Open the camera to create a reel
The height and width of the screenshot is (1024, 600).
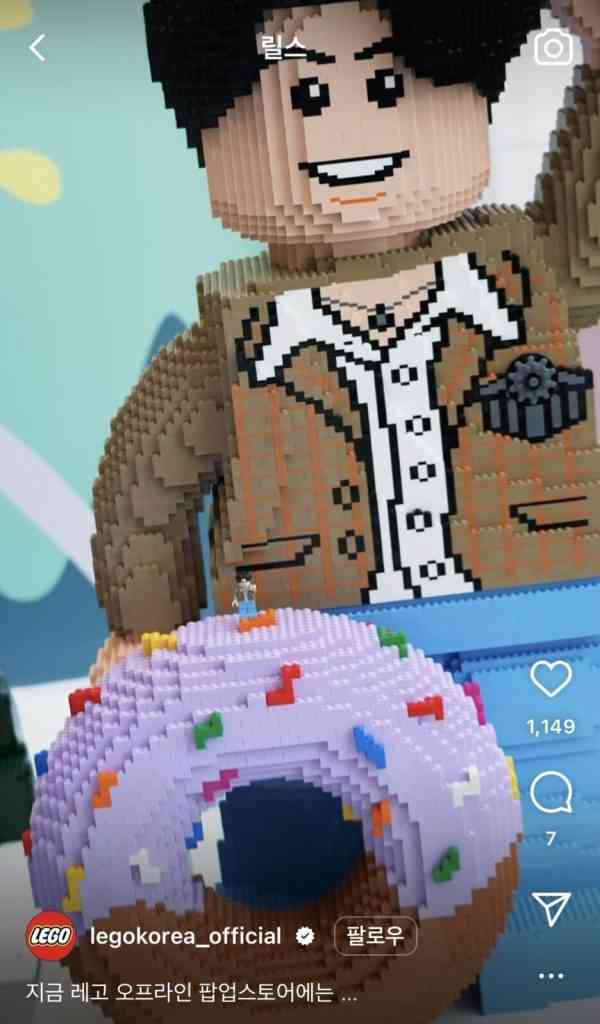(553, 47)
